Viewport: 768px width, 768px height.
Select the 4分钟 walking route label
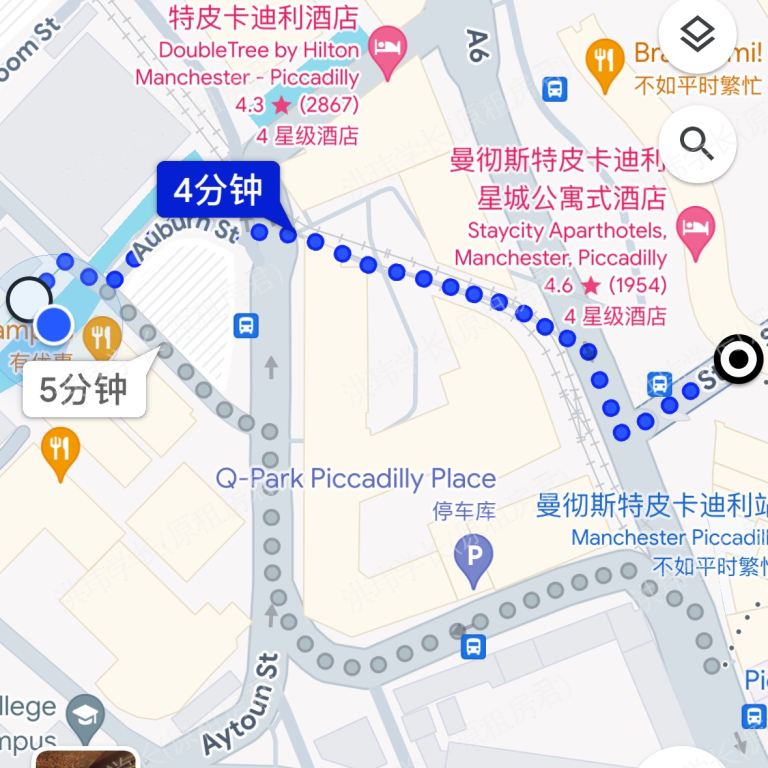point(218,188)
